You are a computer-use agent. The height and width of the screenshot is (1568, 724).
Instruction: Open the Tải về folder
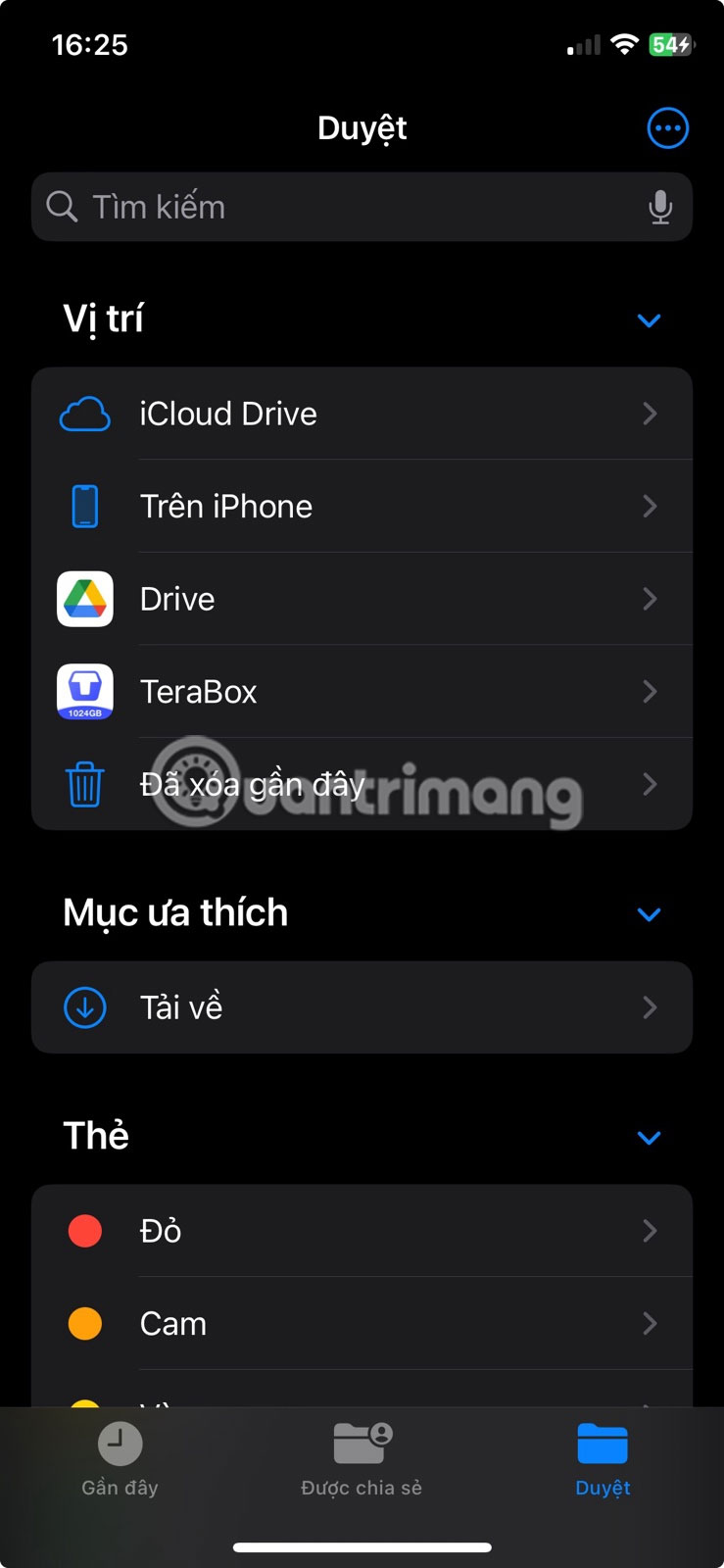[x=362, y=1007]
